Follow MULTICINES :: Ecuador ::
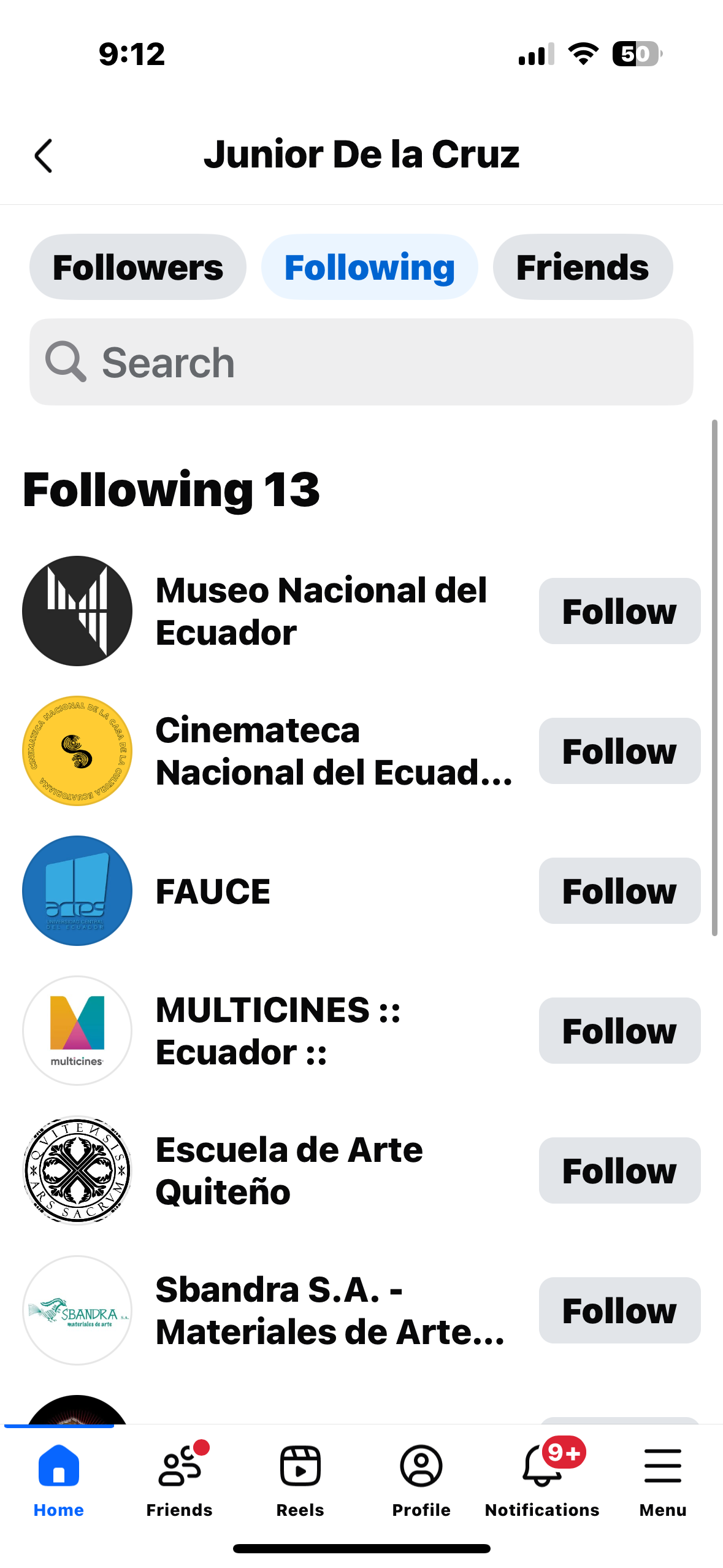The height and width of the screenshot is (1568, 723). pos(619,1031)
